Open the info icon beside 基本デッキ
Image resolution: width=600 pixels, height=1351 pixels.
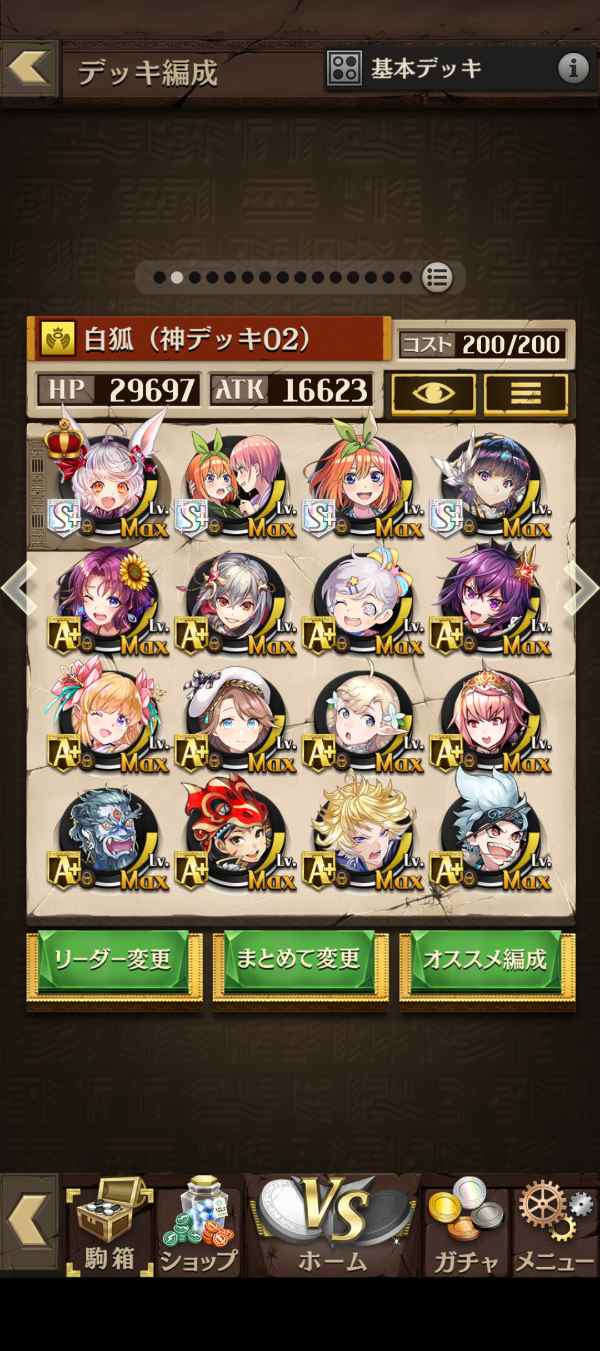tap(572, 68)
